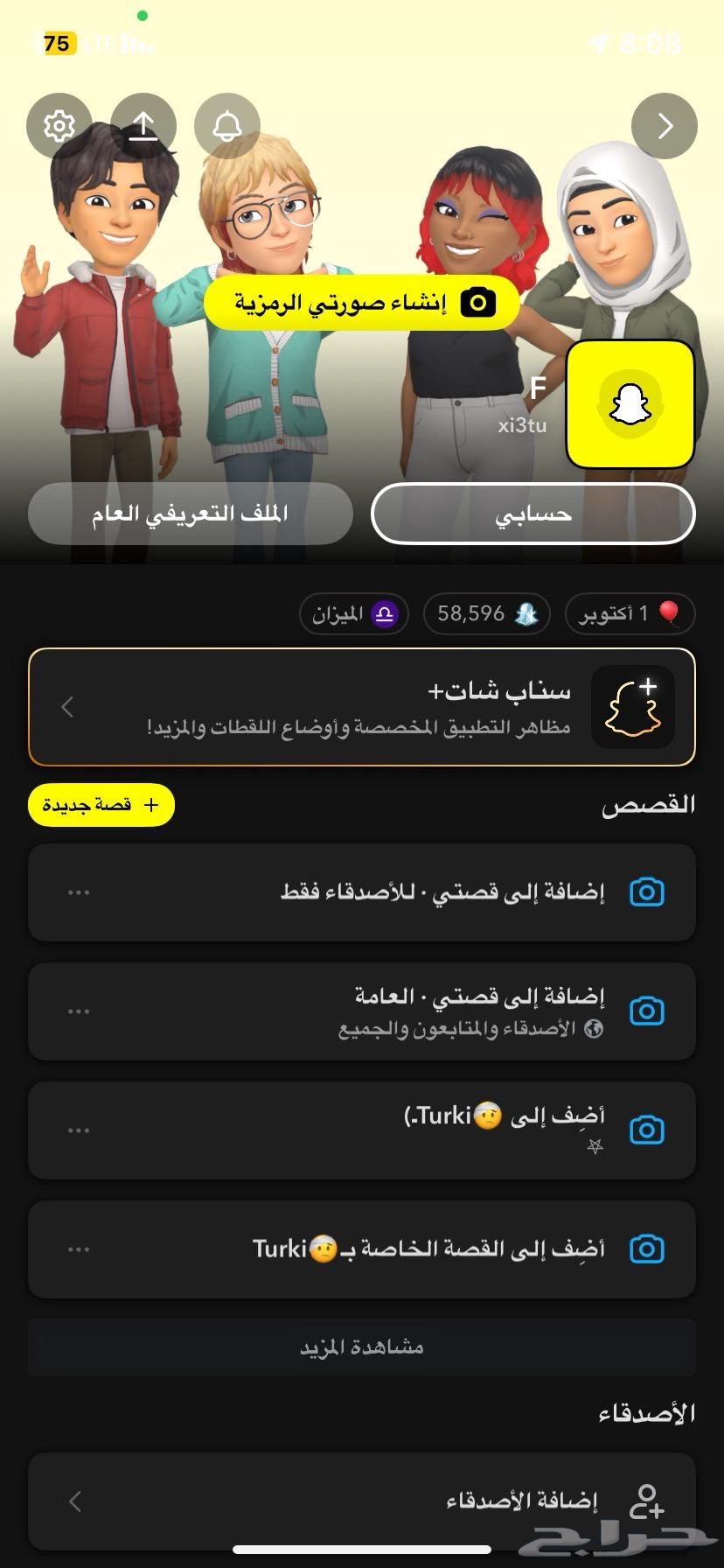The height and width of the screenshot is (1568, 724).
Task: Tap مشاهدة المزيد to see more stories
Action: (362, 1347)
